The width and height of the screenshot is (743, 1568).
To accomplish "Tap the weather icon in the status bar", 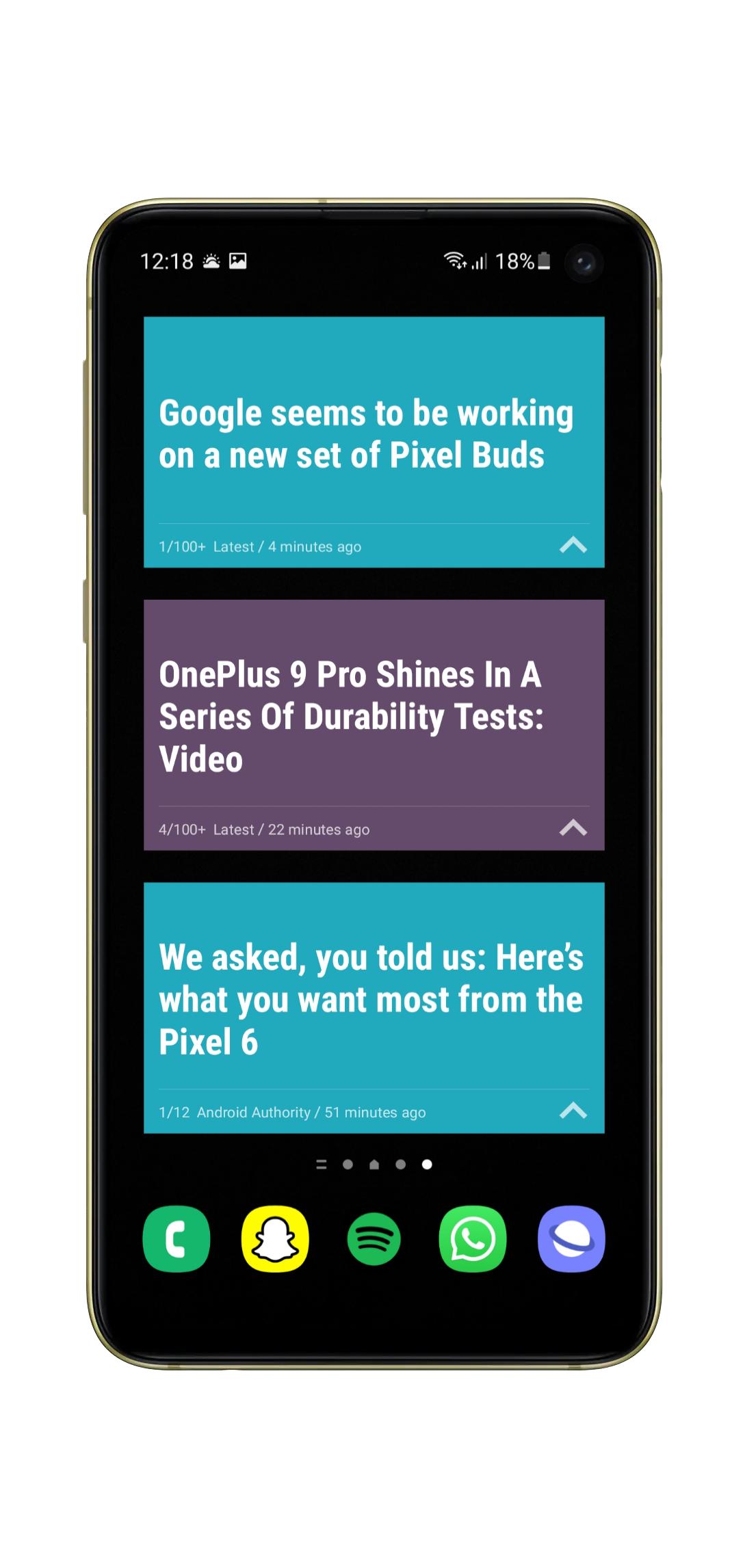I will pyautogui.click(x=210, y=261).
